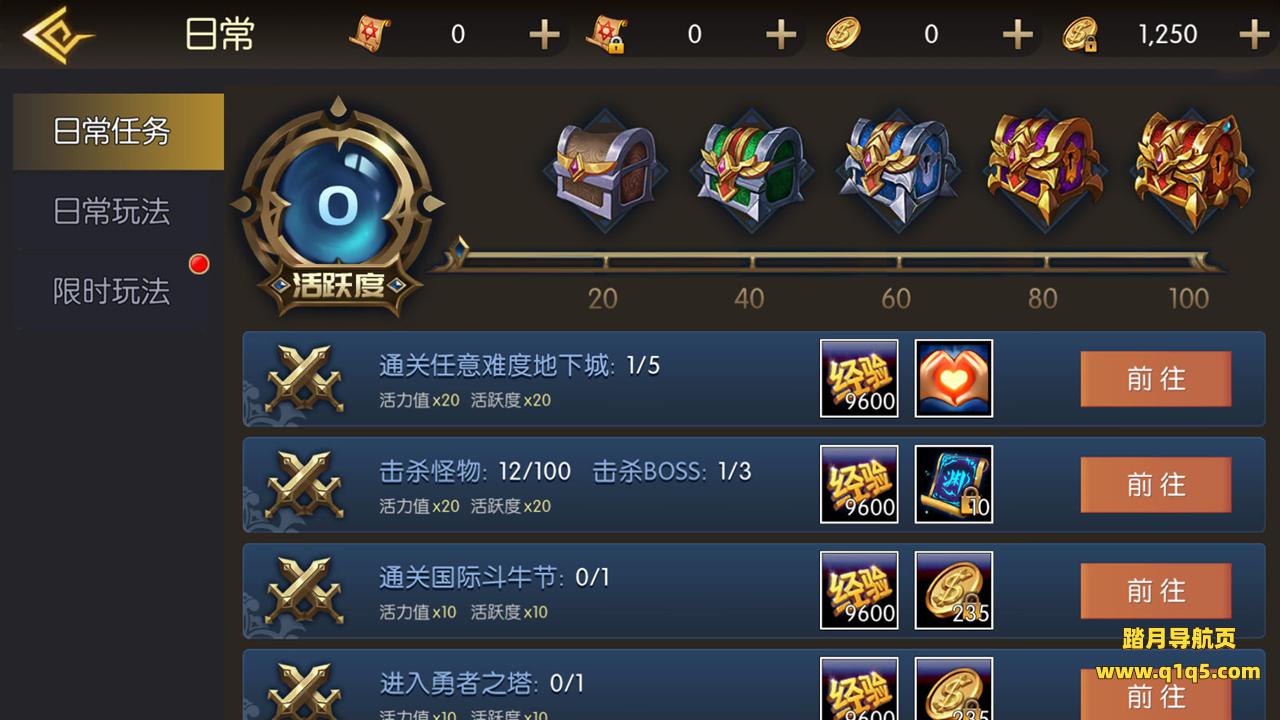Image resolution: width=1280 pixels, height=720 pixels.
Task: Add more gold coins
Action: pyautogui.click(x=1017, y=35)
